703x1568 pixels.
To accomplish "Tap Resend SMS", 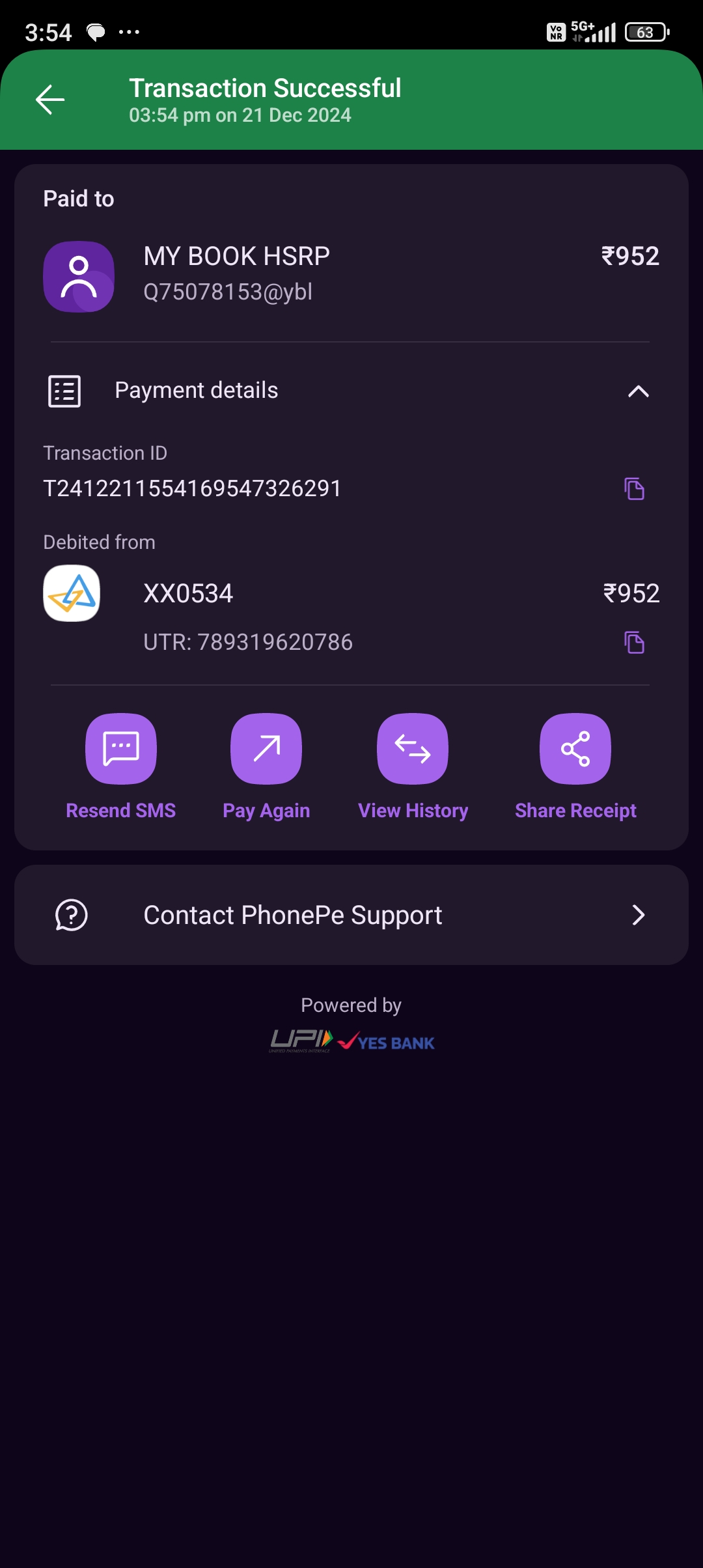I will [x=121, y=749].
